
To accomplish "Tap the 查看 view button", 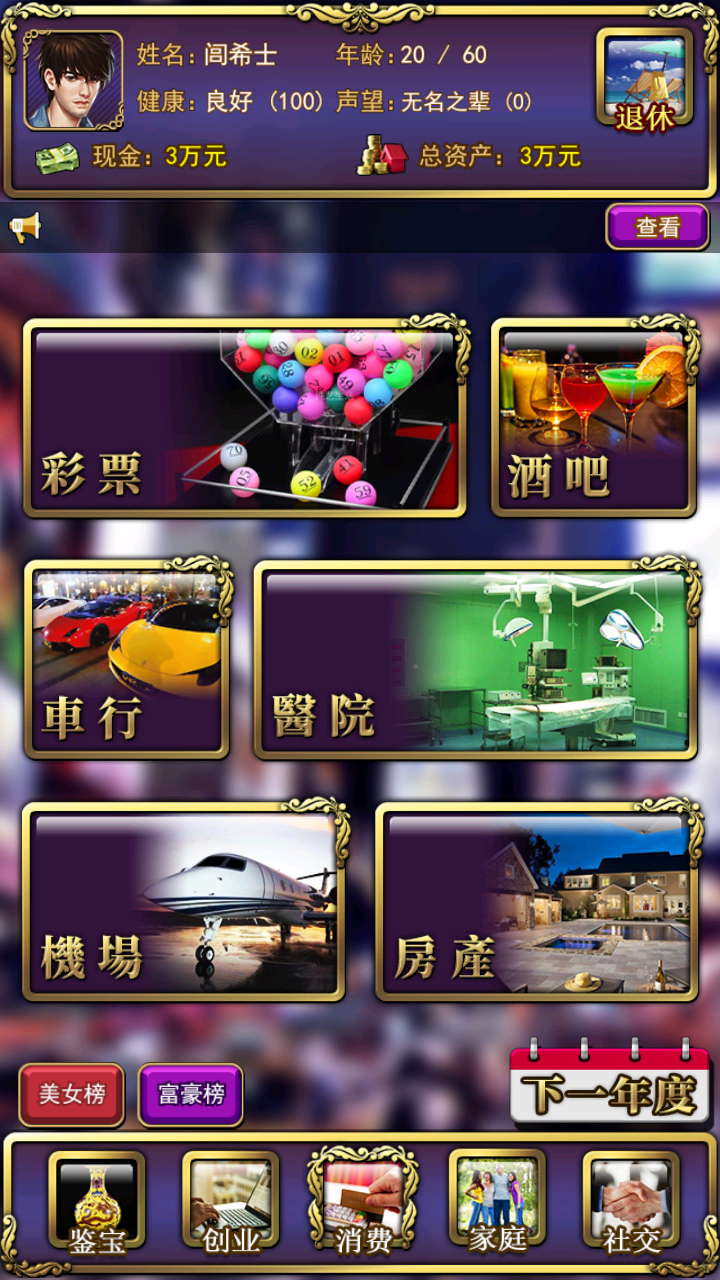I will point(657,227).
